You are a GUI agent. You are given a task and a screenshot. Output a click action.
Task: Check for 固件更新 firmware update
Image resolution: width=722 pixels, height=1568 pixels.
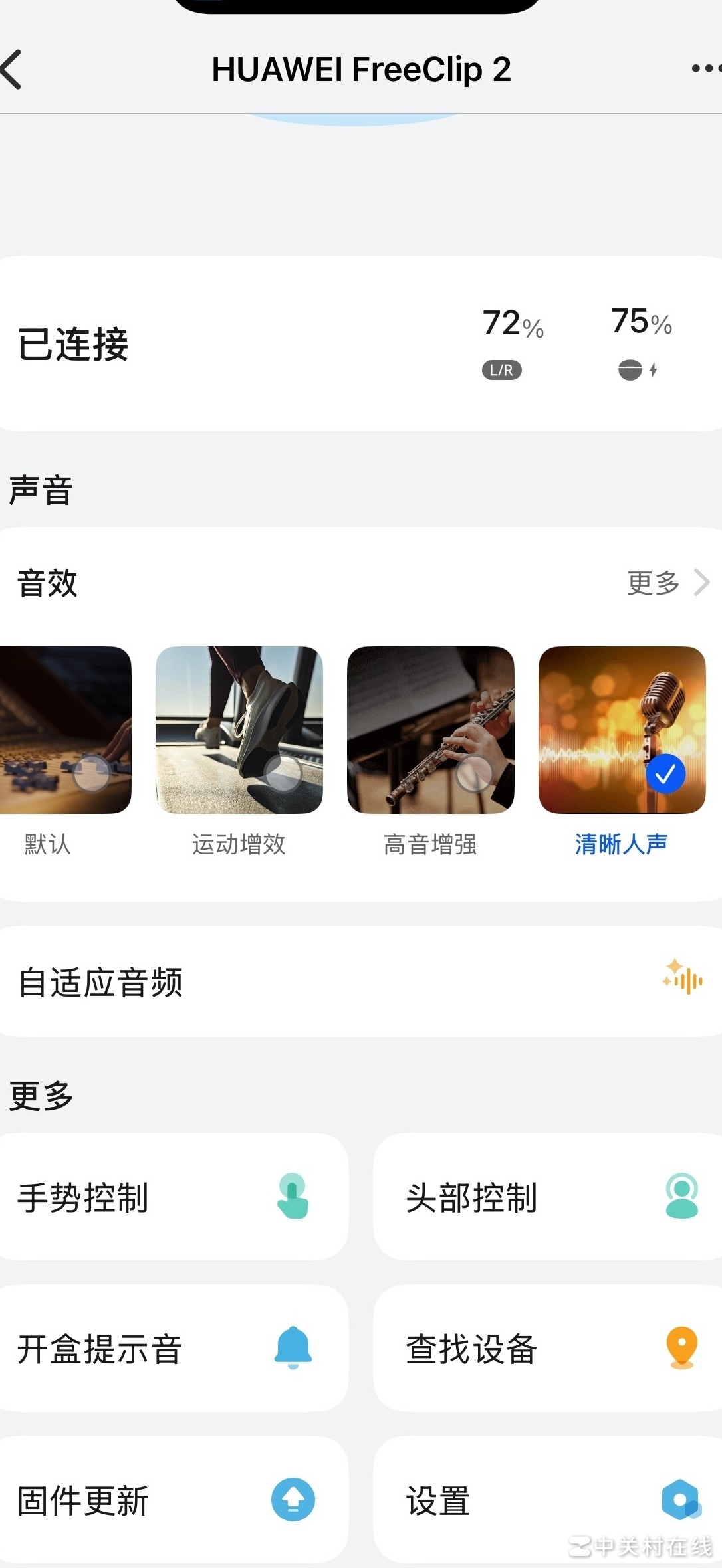[x=173, y=1500]
